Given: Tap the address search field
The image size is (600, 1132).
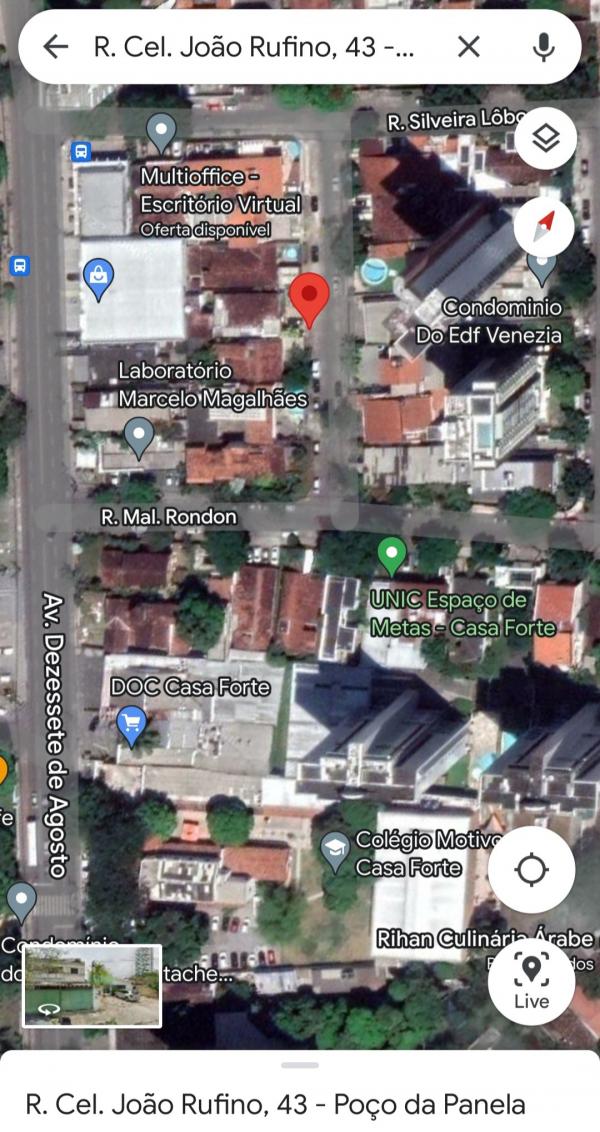Looking at the screenshot, I should (254, 48).
